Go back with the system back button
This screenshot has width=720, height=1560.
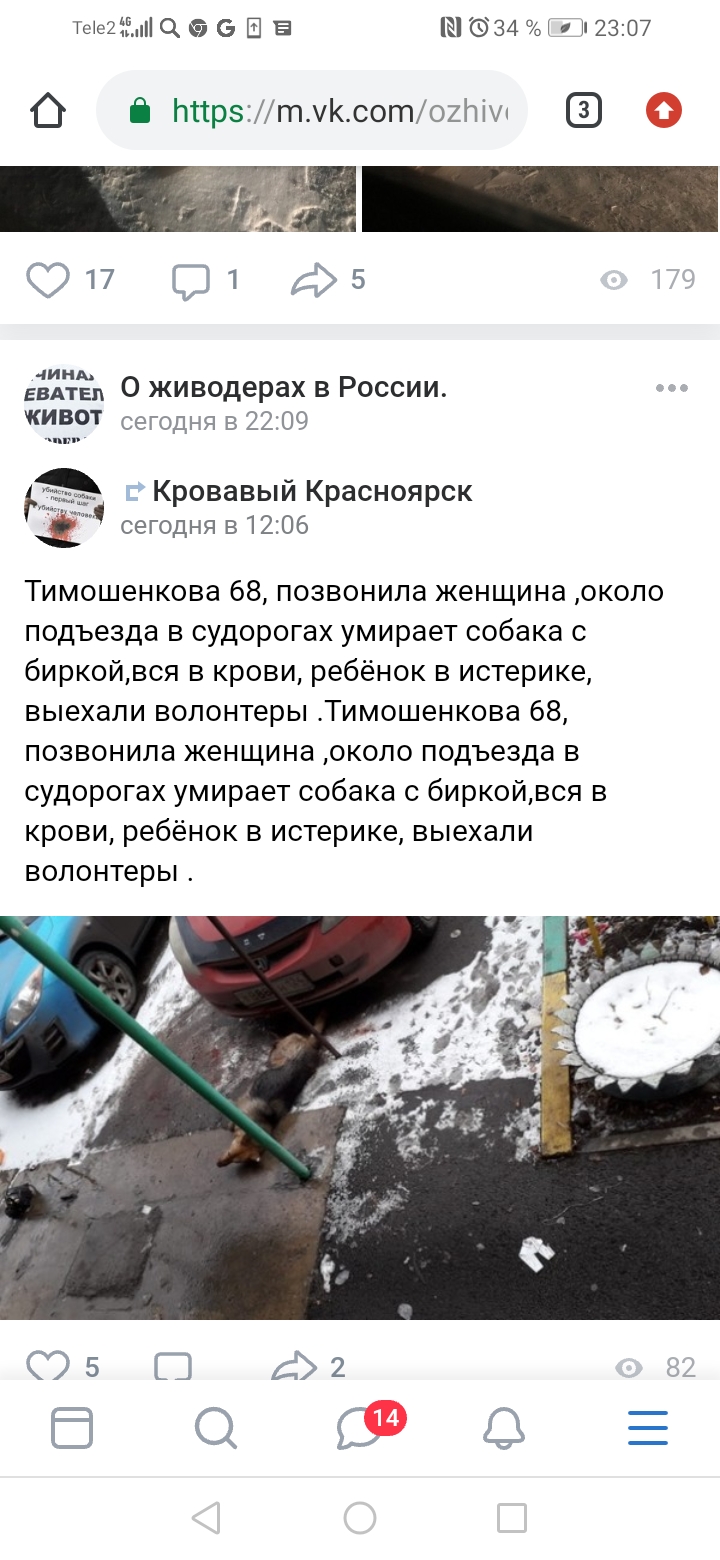point(206,1518)
